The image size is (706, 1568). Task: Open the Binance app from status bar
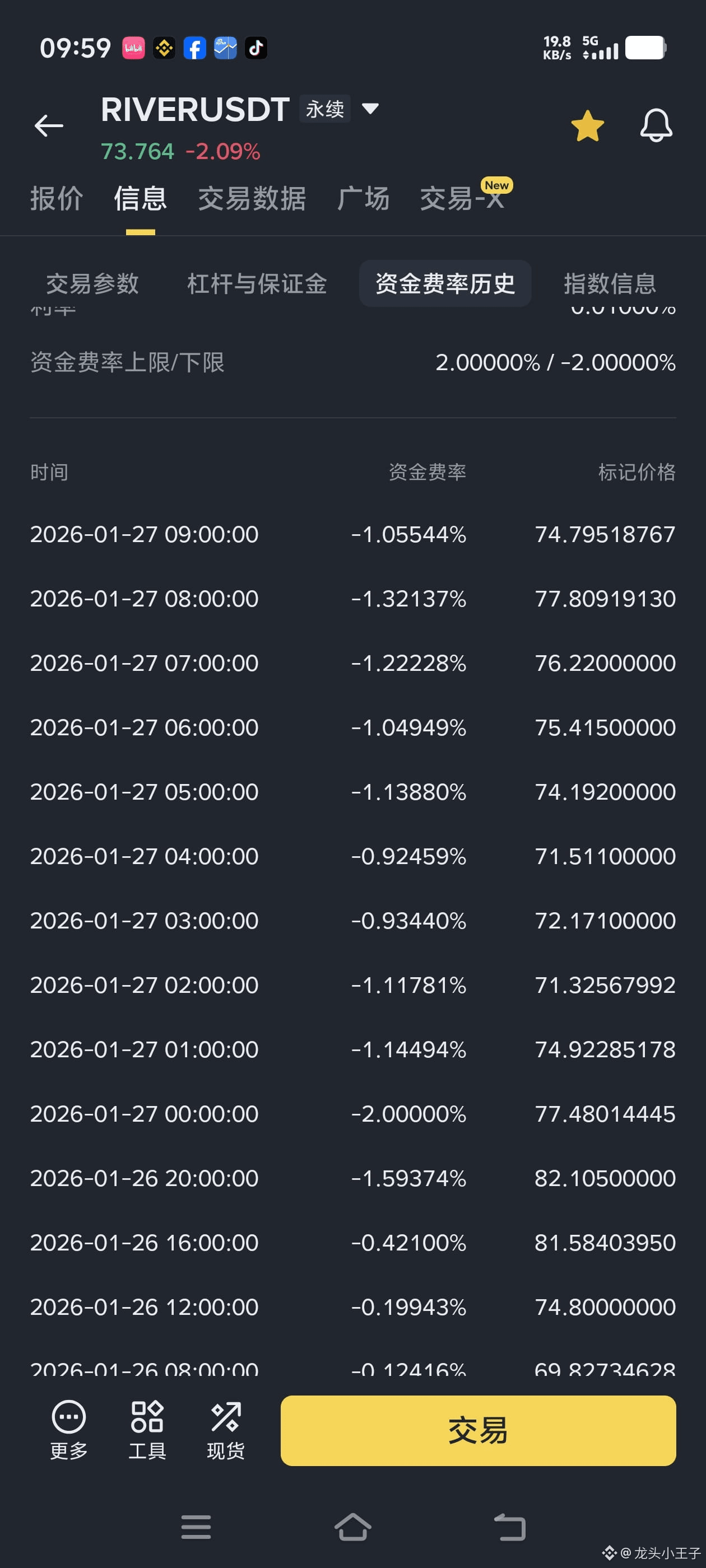[x=164, y=47]
